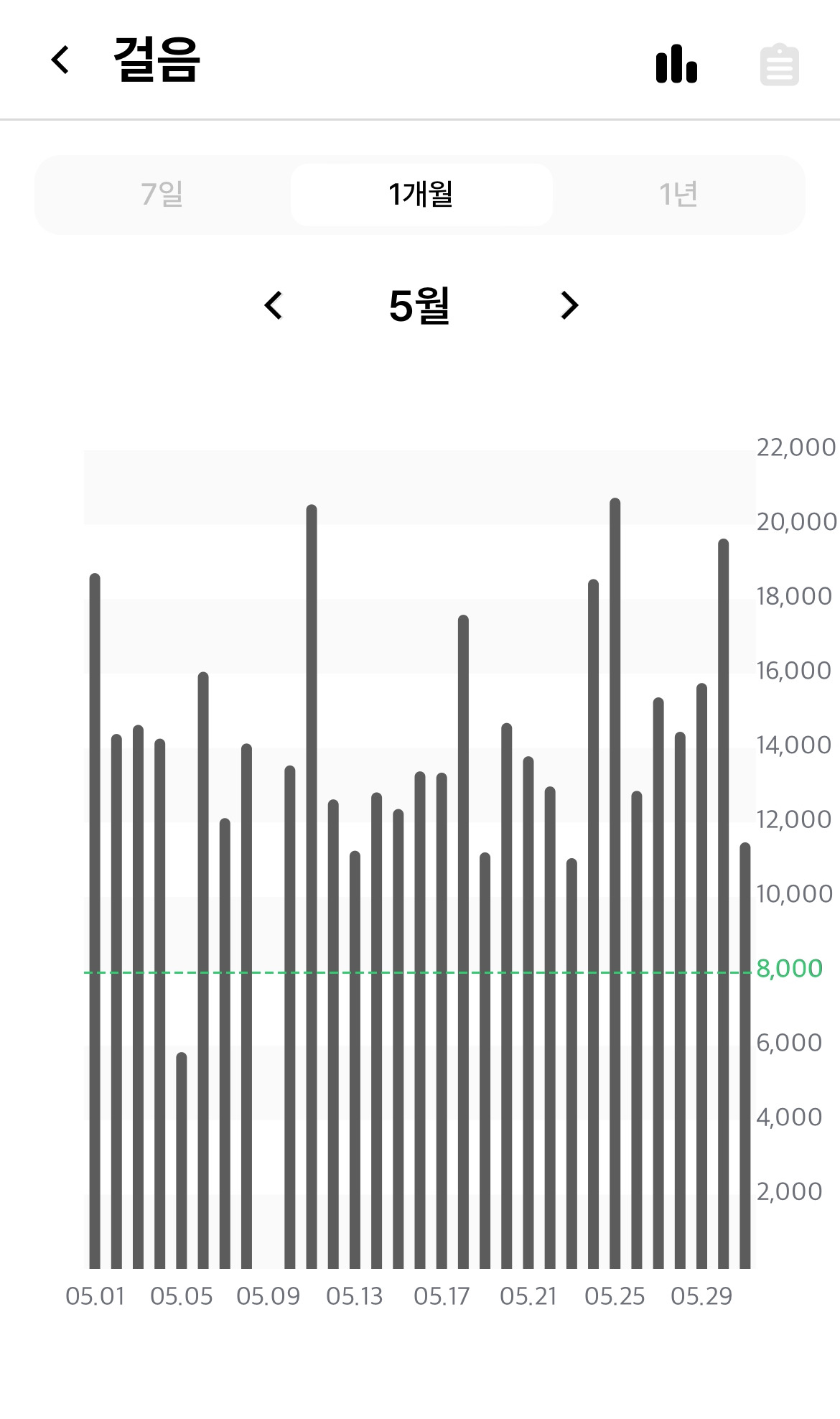840x1419 pixels.
Task: Go to the previous month before 5월
Action: click(x=274, y=305)
